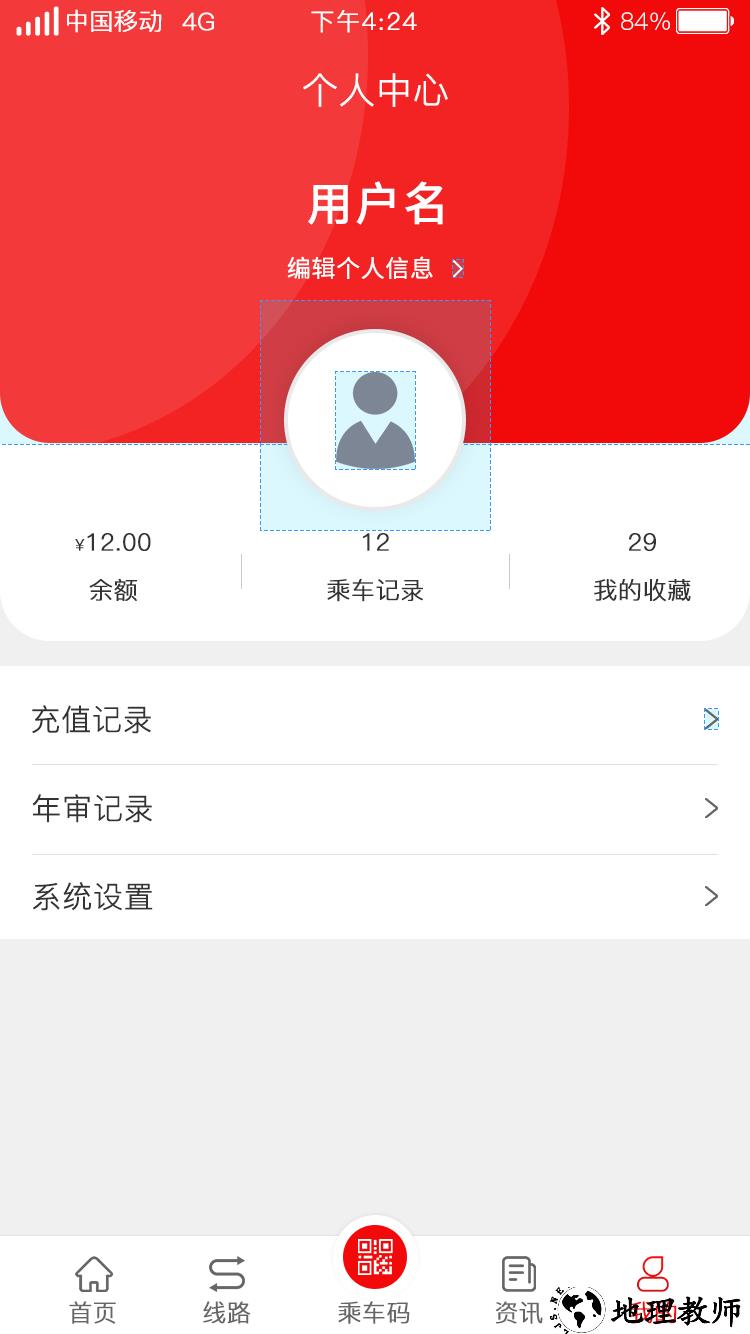Viewport: 750px width, 1334px height.
Task: Select the 线路 routes icon
Action: coord(227,1285)
